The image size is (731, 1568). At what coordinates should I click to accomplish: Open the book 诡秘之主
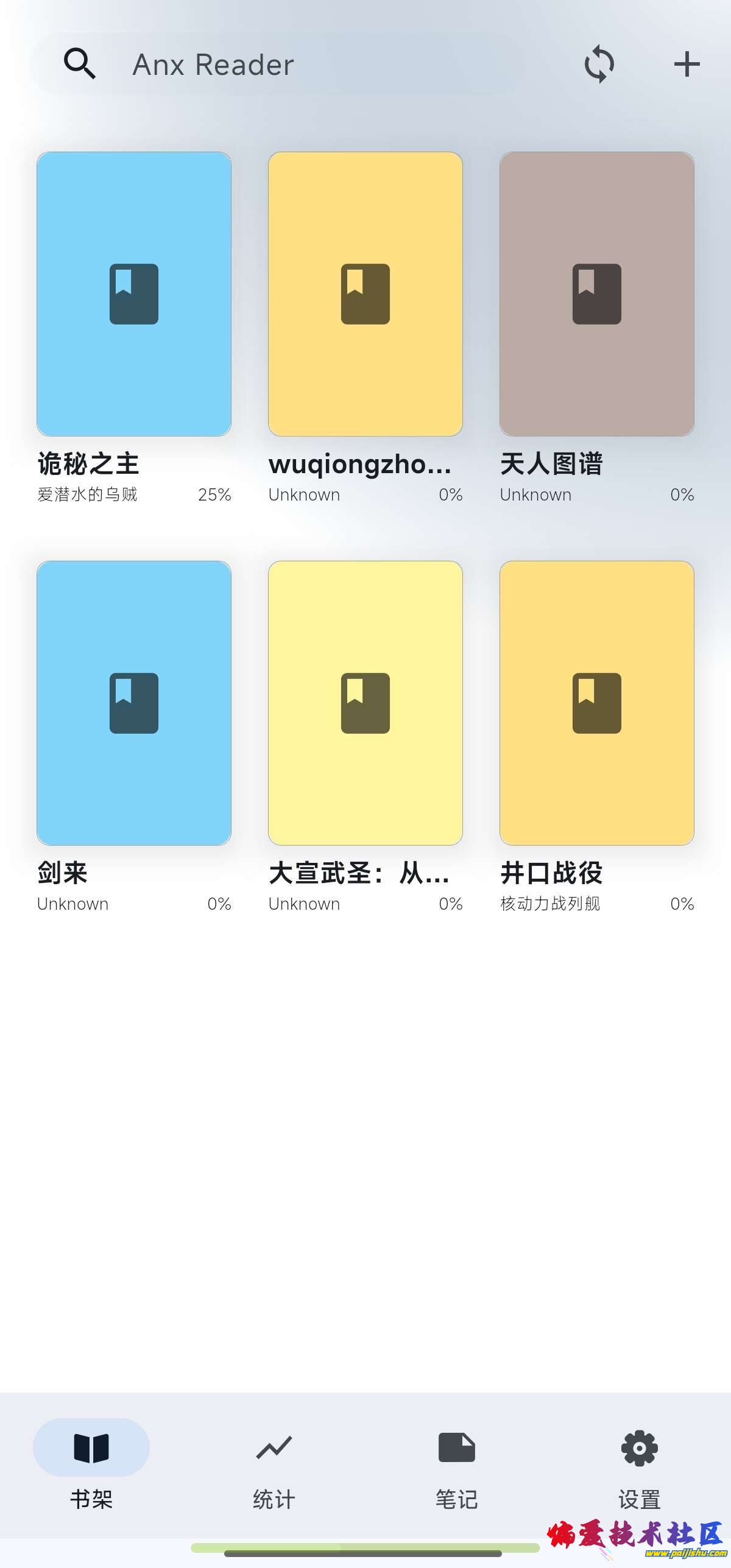pos(134,294)
